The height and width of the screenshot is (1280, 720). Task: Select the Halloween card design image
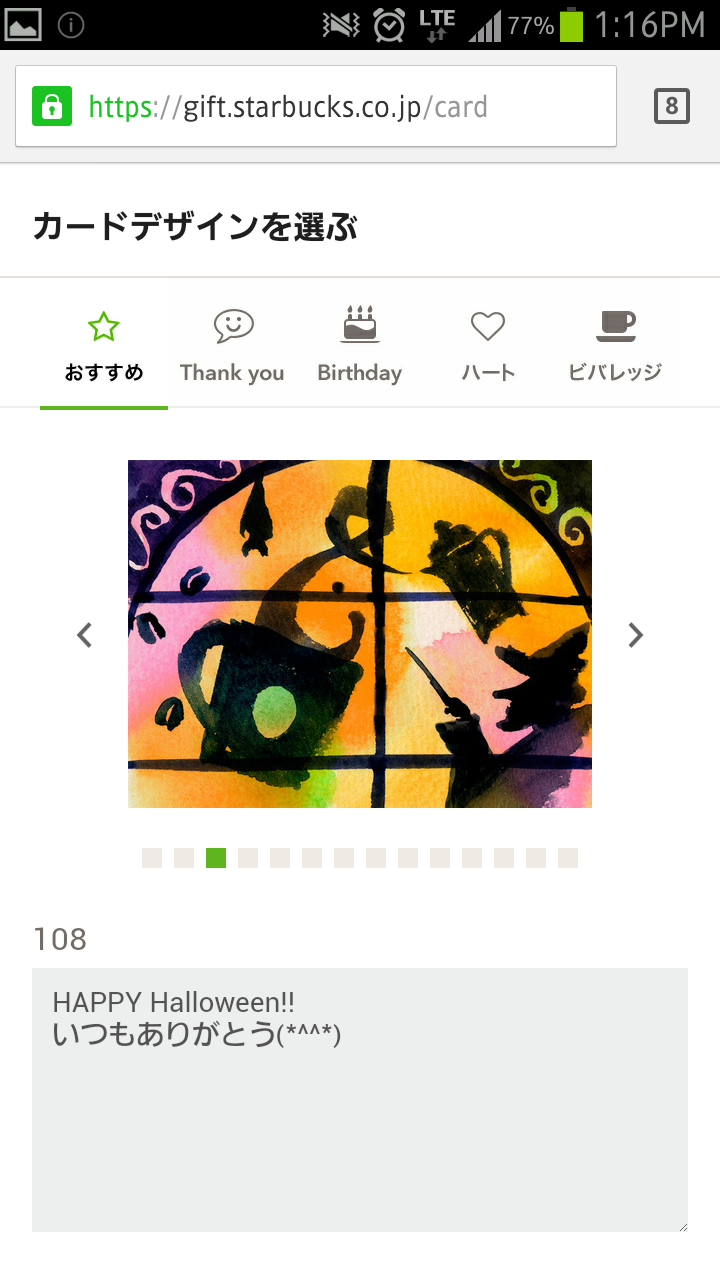click(360, 634)
